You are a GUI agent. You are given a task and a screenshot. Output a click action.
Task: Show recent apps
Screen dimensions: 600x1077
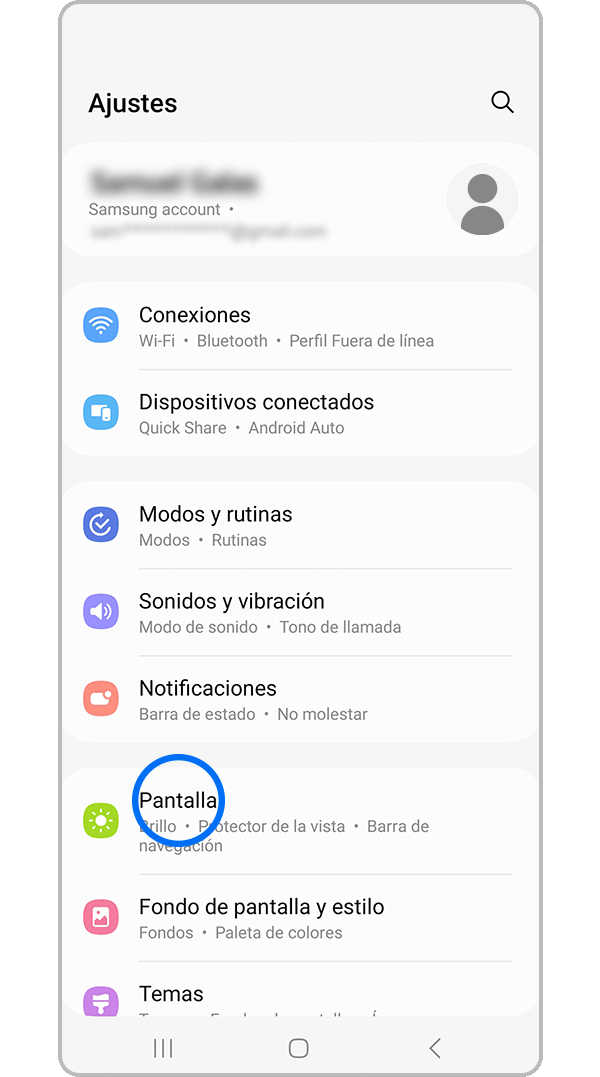[163, 1047]
